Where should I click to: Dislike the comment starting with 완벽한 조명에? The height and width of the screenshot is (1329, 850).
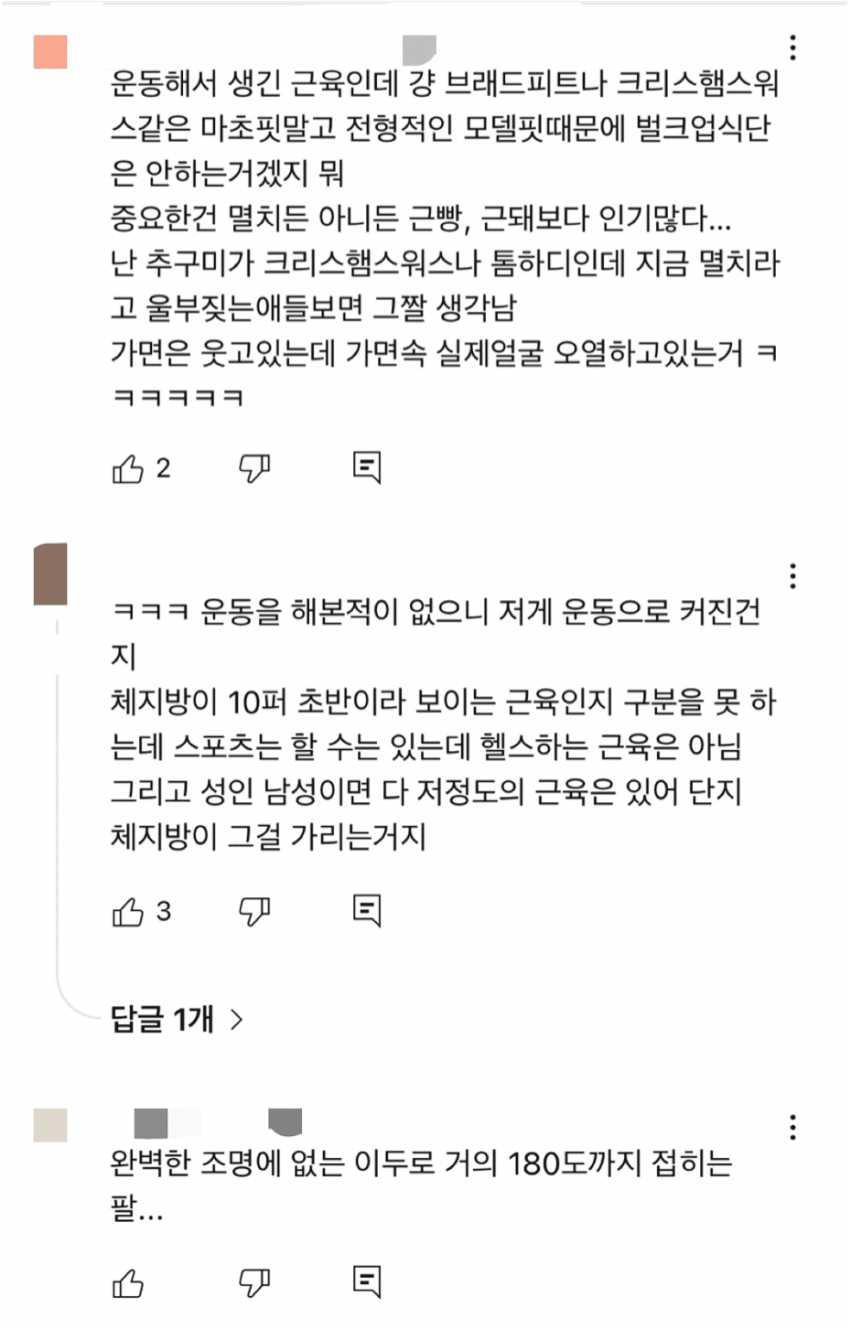[255, 1281]
